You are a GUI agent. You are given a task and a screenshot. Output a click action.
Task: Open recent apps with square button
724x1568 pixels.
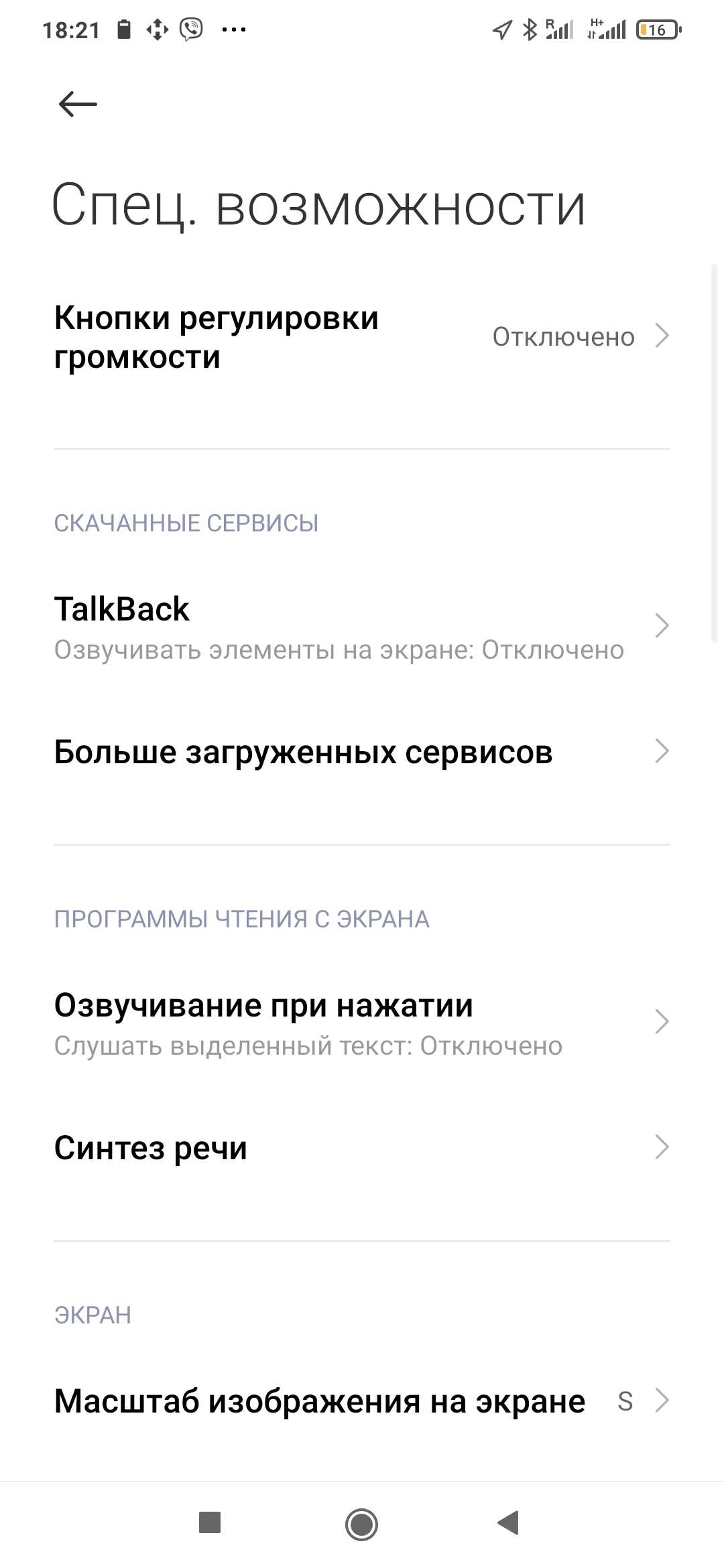(210, 1522)
